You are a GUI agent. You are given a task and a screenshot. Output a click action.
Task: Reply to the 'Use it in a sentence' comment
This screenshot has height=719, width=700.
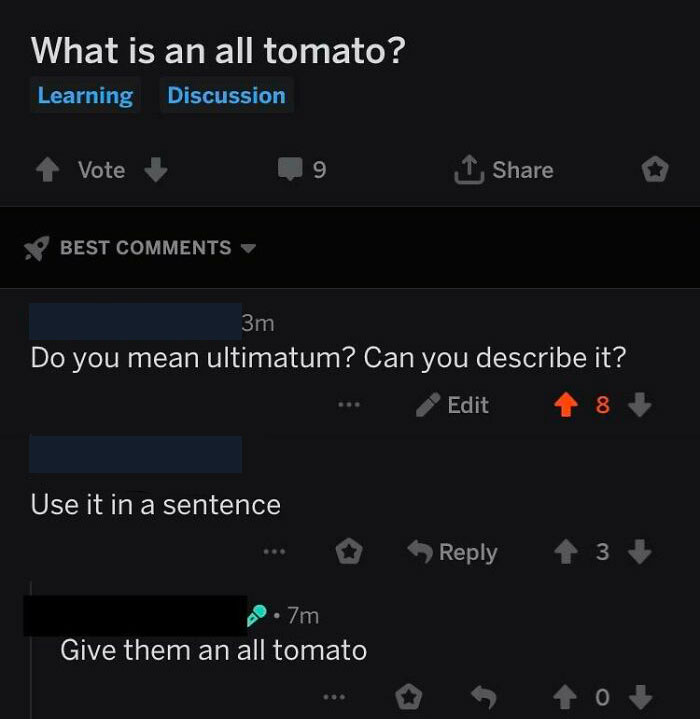(453, 552)
